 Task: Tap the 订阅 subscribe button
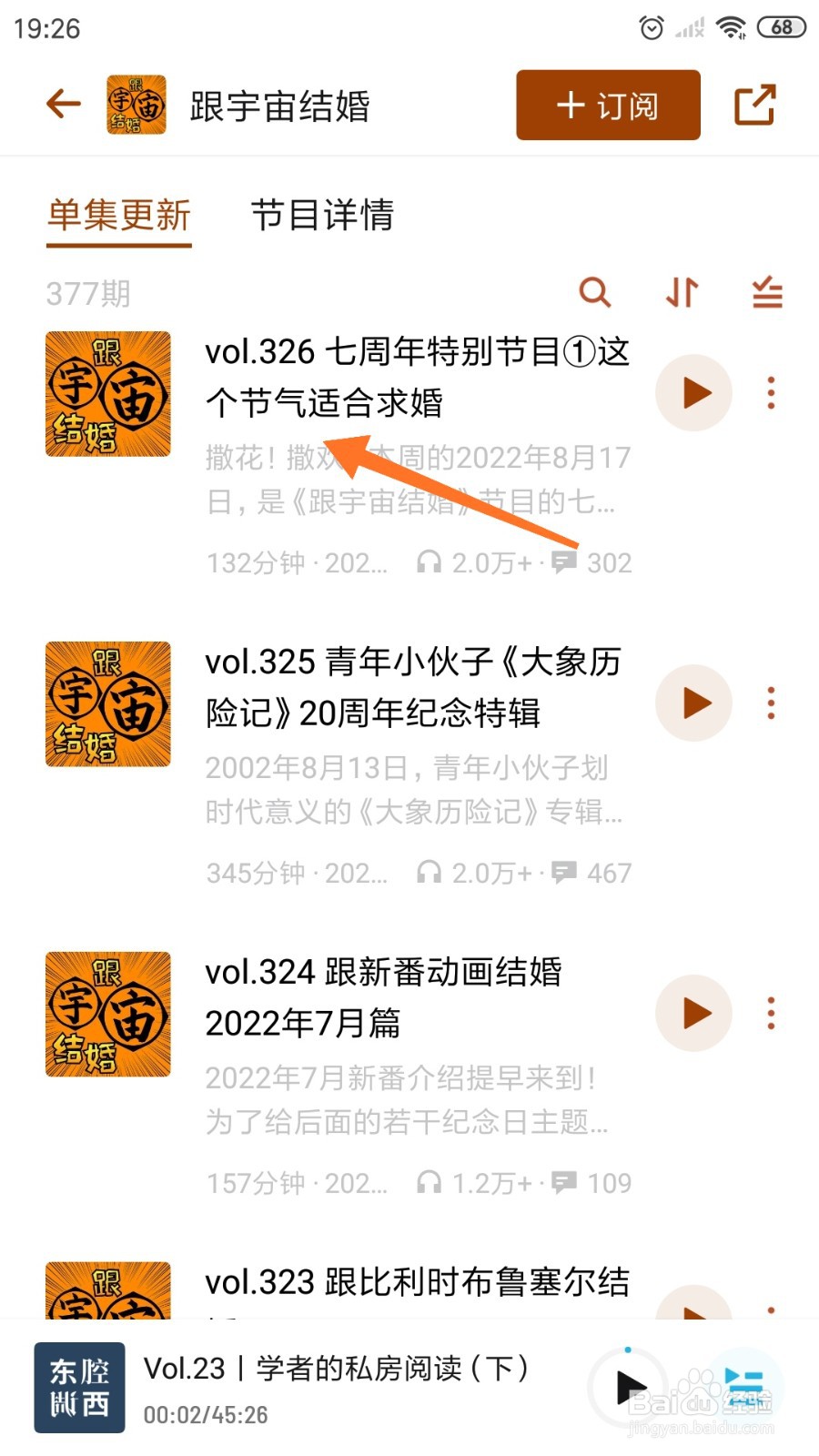pyautogui.click(x=606, y=105)
